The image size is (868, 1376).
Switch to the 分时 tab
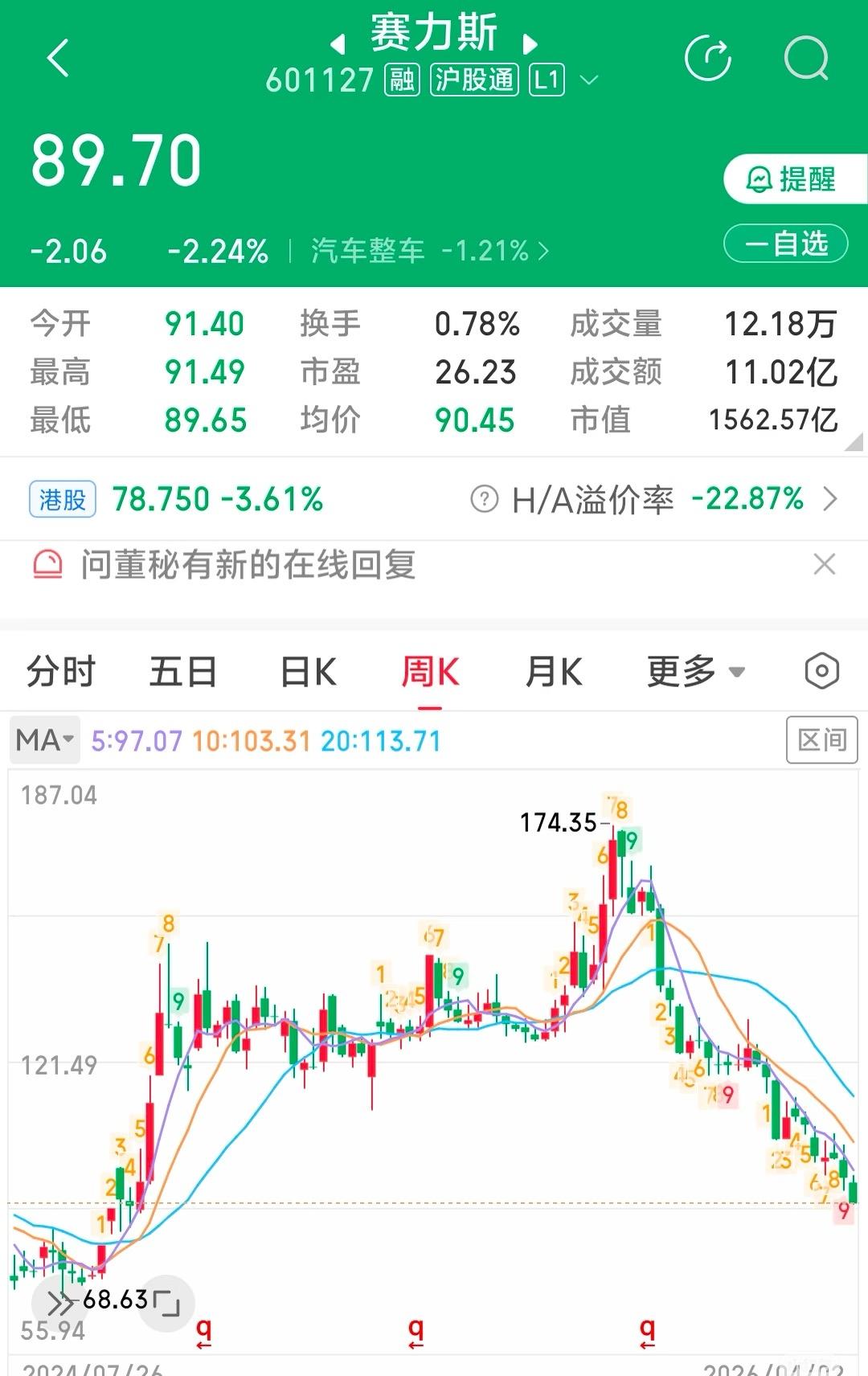[60, 671]
